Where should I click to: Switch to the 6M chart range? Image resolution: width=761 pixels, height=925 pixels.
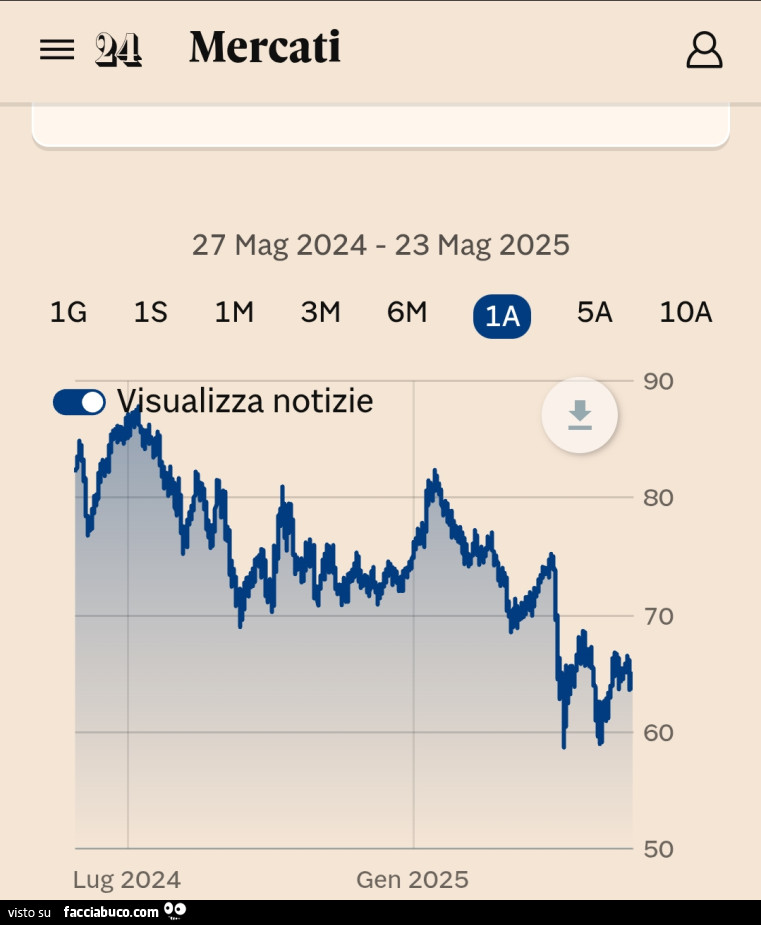[x=407, y=313]
